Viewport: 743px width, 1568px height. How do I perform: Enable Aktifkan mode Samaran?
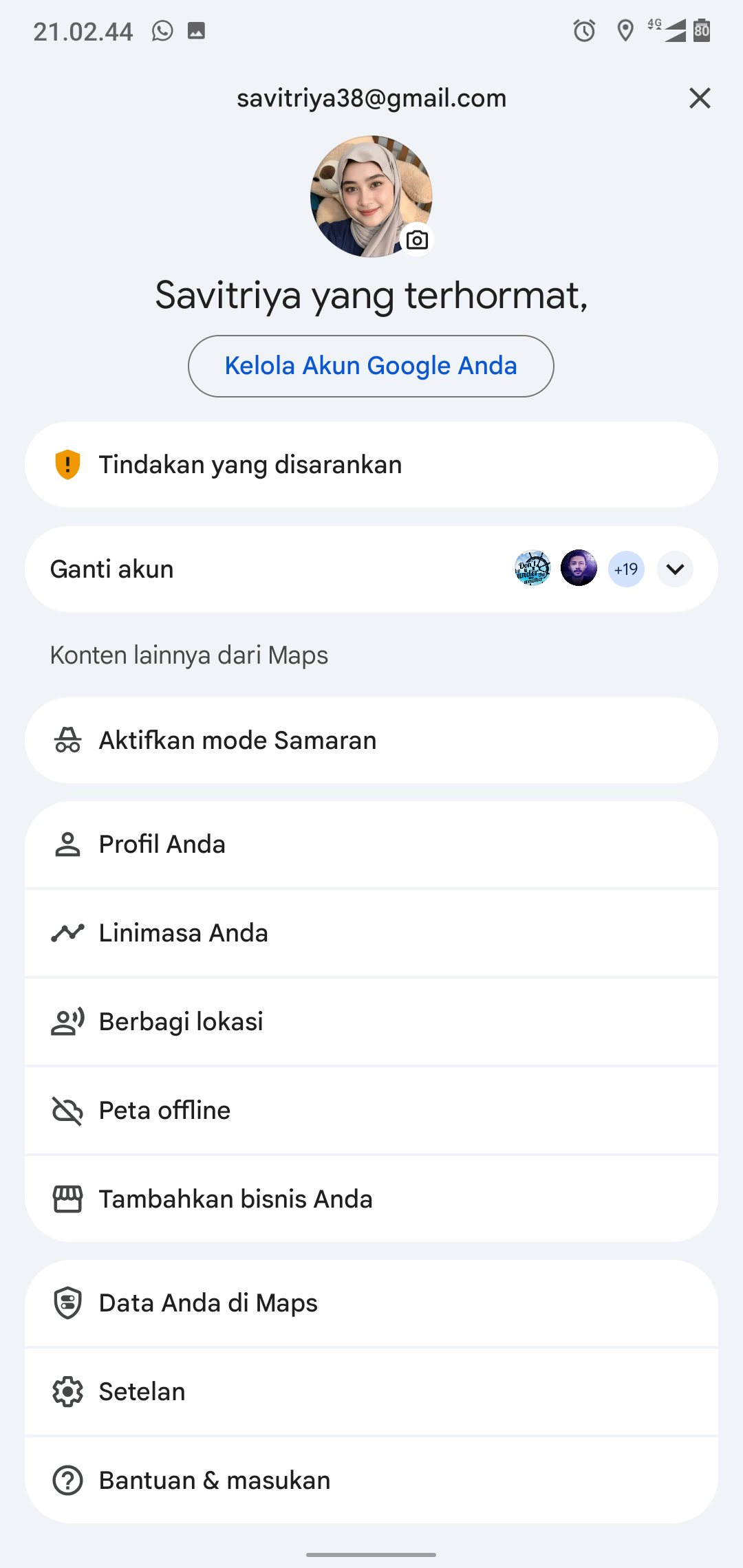coord(371,741)
